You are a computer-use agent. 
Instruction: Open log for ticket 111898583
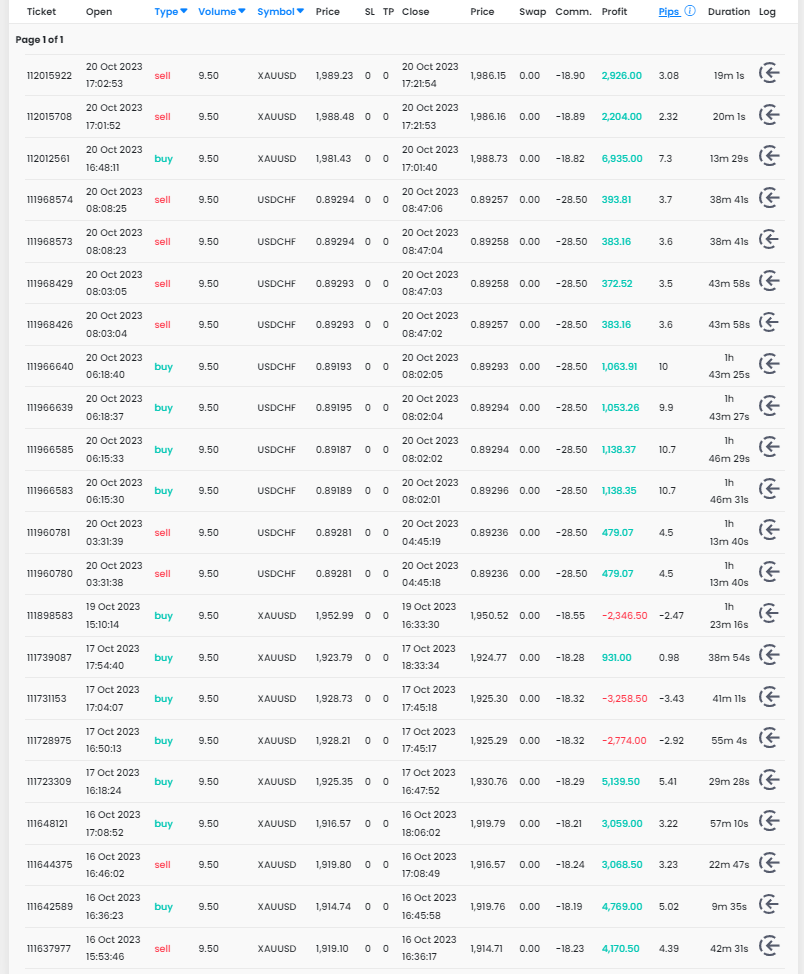(769, 615)
